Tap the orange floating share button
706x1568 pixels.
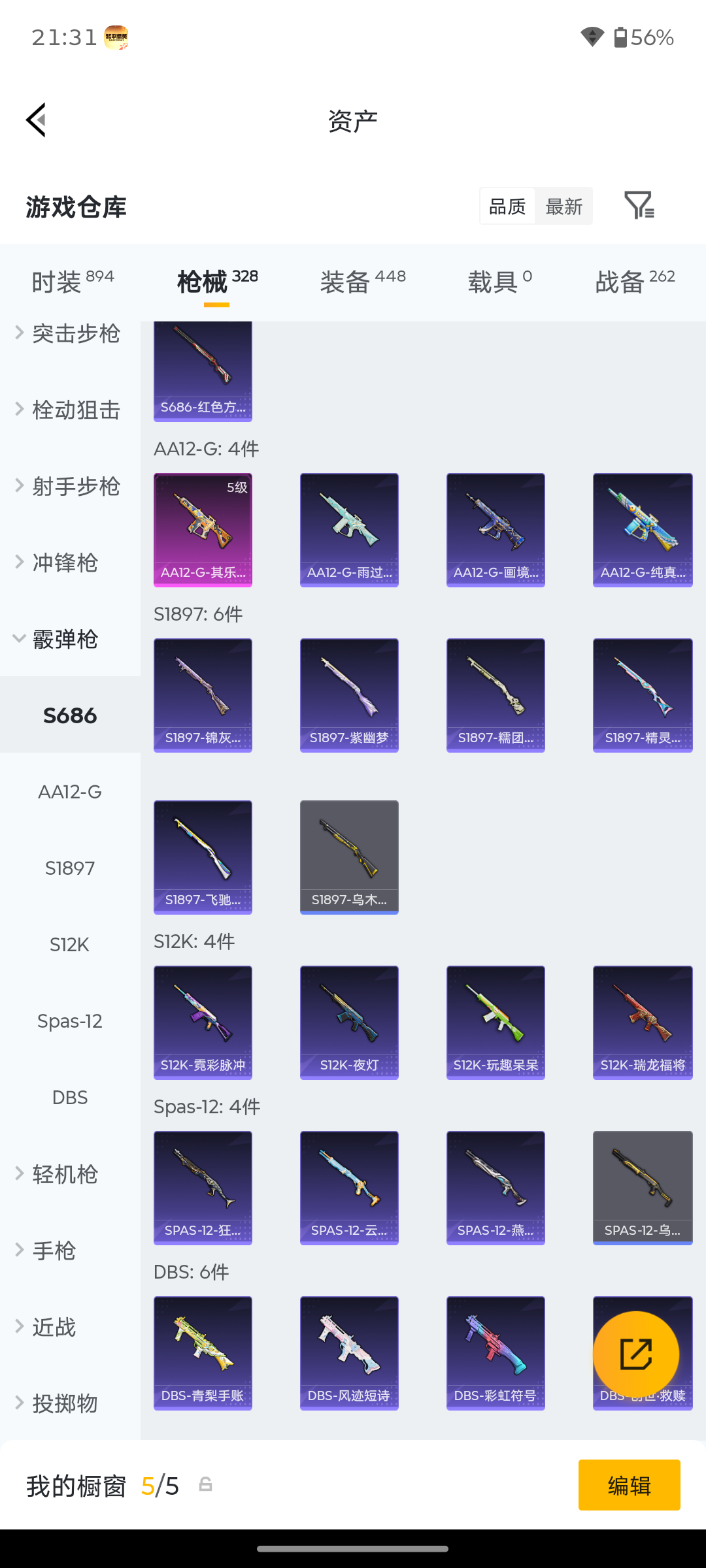(x=636, y=1354)
